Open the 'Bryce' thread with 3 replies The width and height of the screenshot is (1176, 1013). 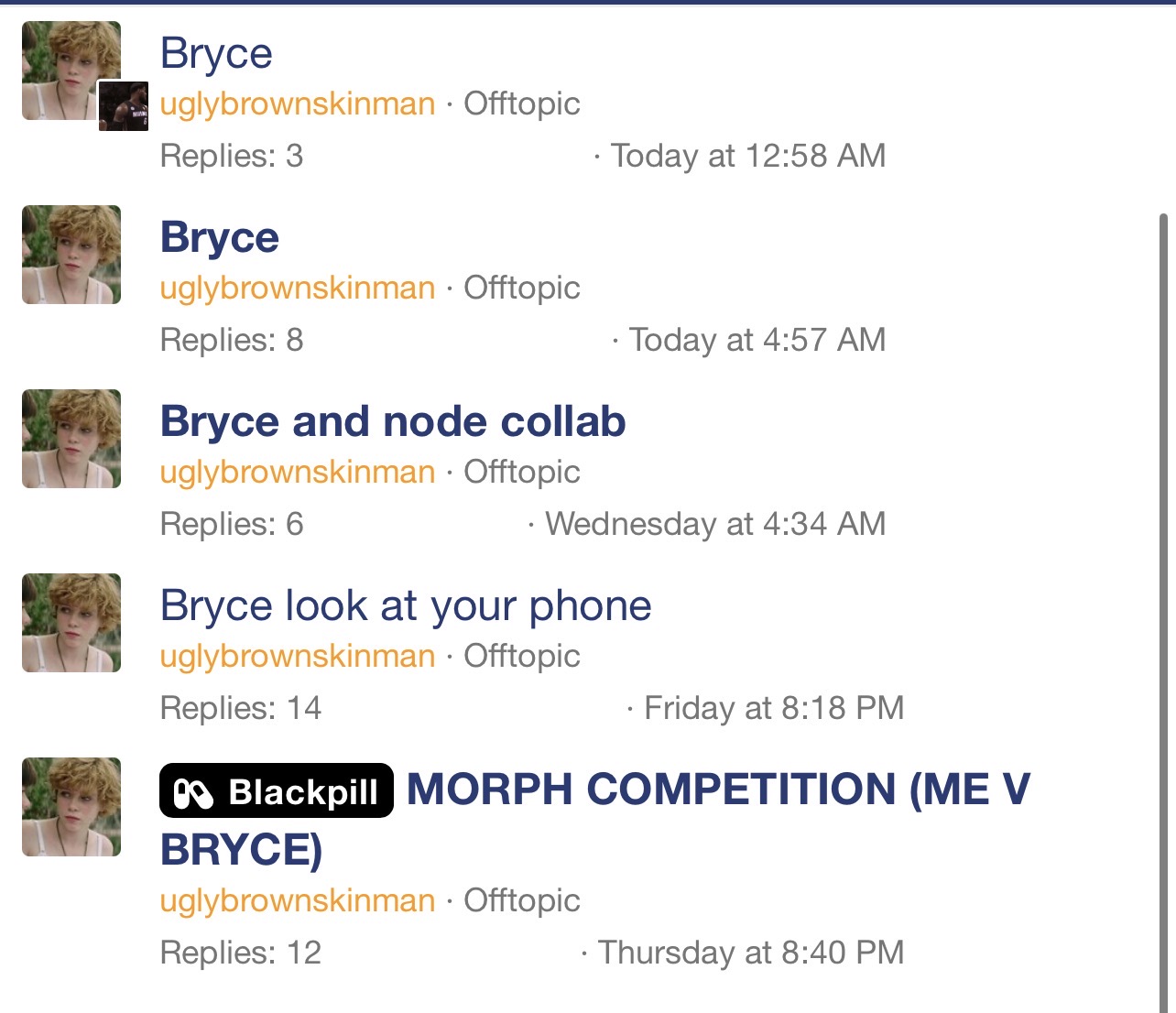pyautogui.click(x=216, y=54)
